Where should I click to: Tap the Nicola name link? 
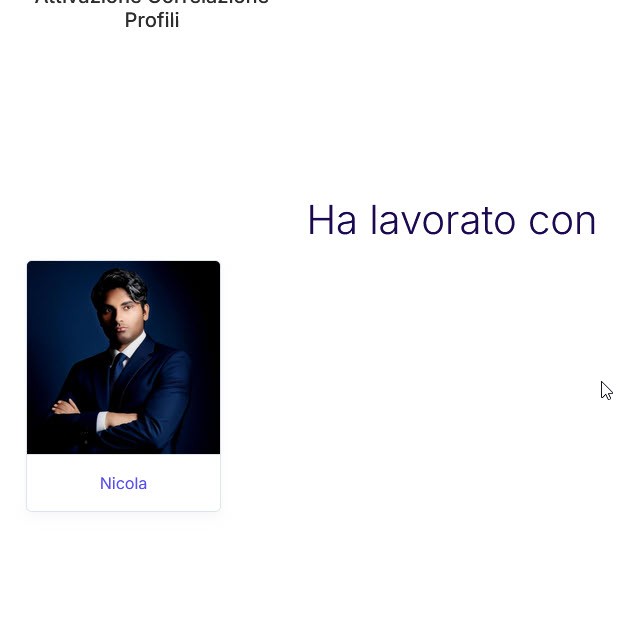[123, 484]
